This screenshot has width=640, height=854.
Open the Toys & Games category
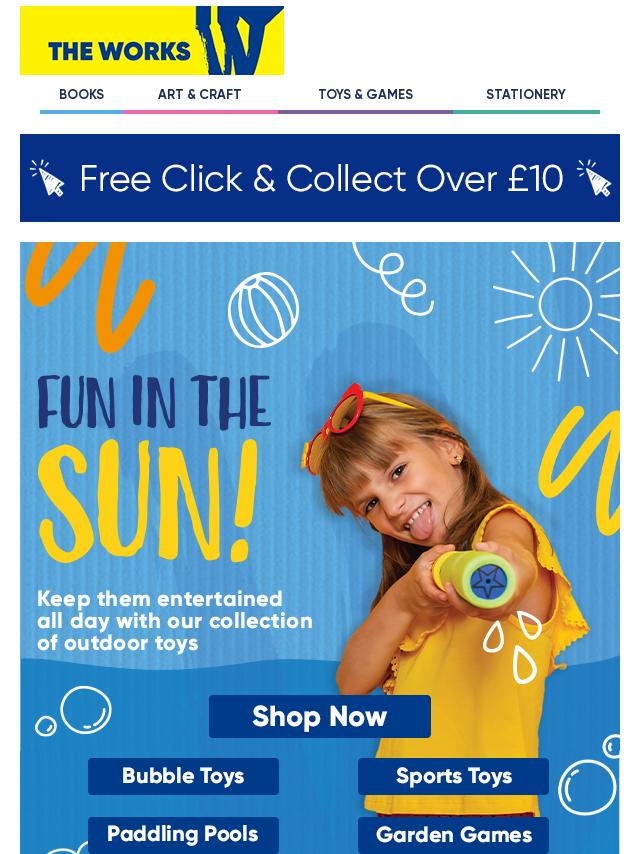[x=365, y=95]
